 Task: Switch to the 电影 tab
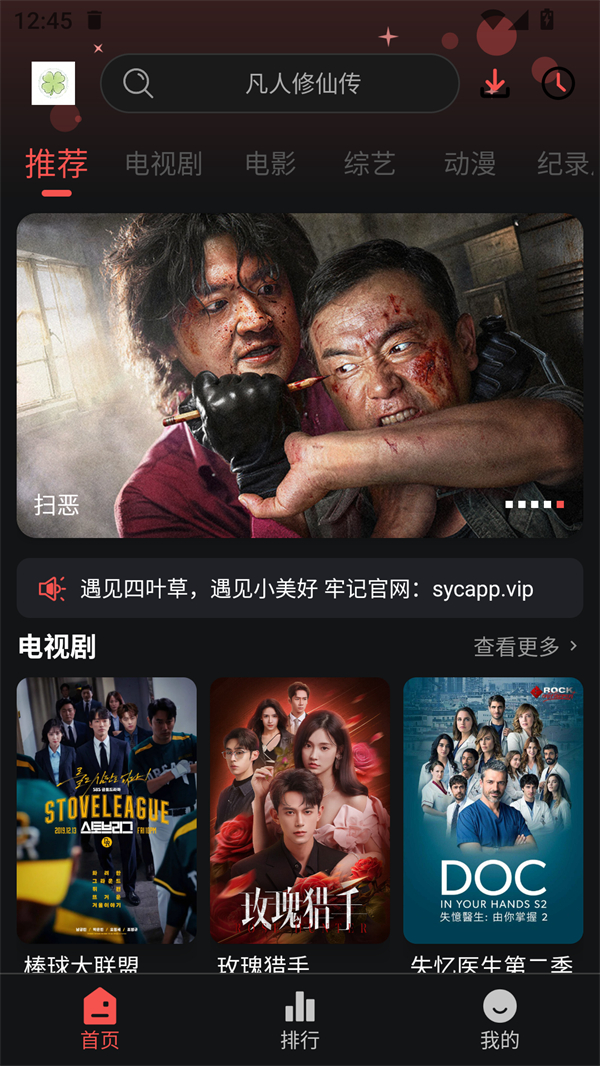(270, 164)
